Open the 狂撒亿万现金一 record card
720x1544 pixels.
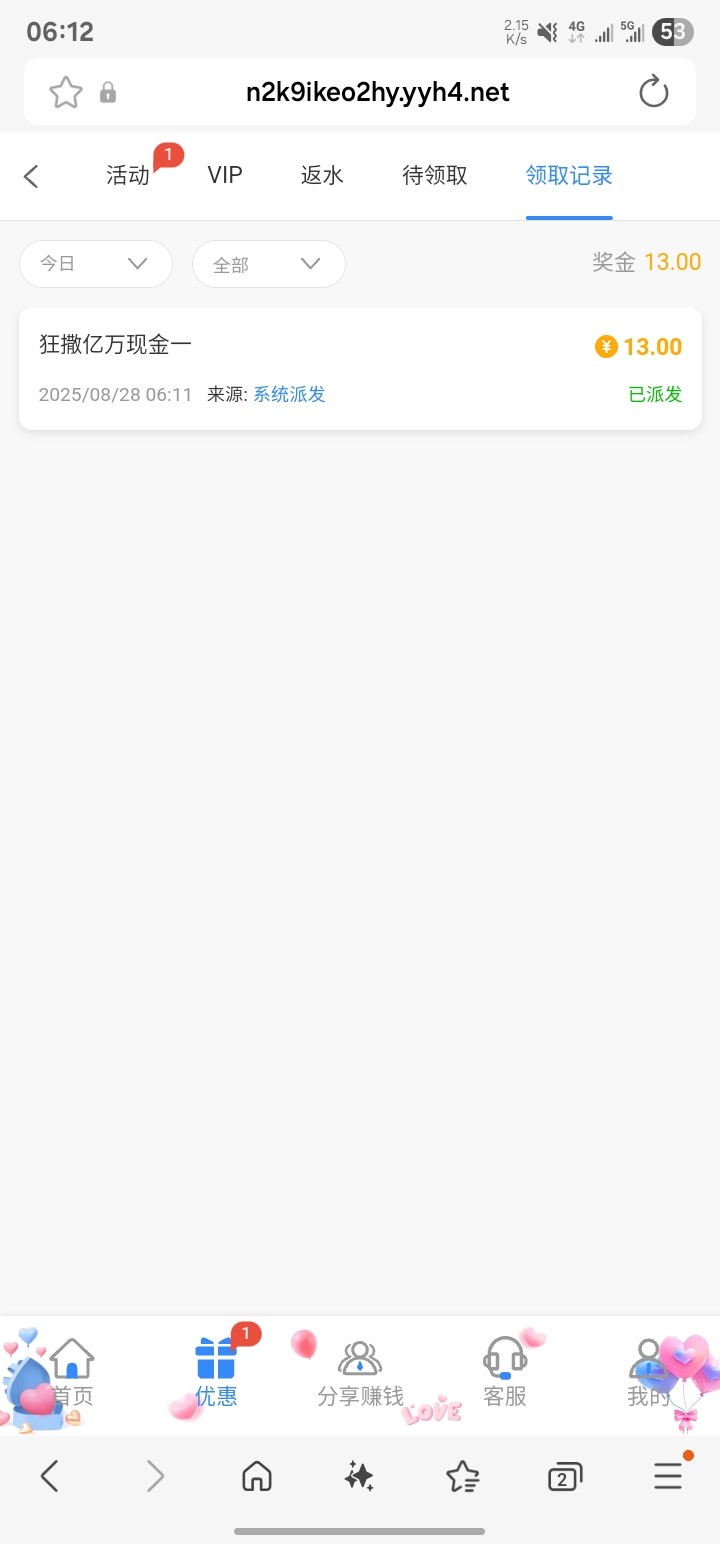pyautogui.click(x=360, y=368)
